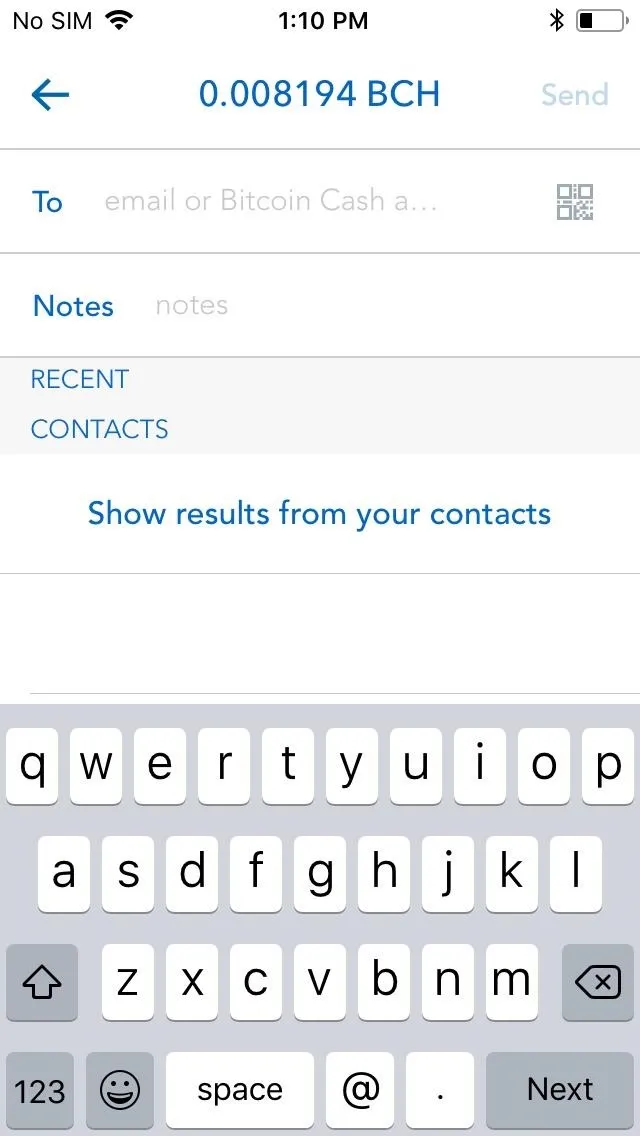Viewport: 640px width, 1136px height.
Task: Switch keyboard to 123 numbers
Action: 40,1090
